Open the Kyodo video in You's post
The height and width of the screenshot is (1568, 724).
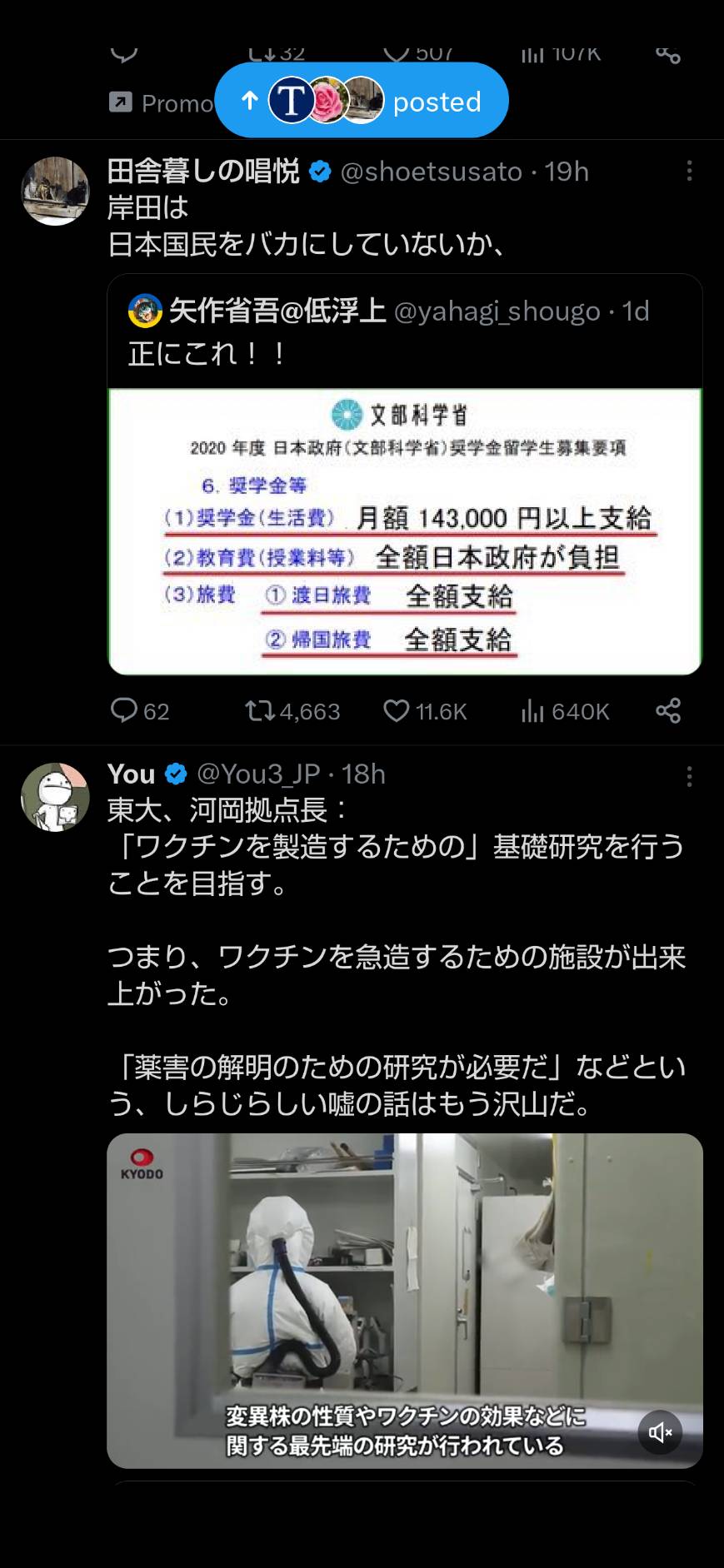pyautogui.click(x=405, y=1300)
